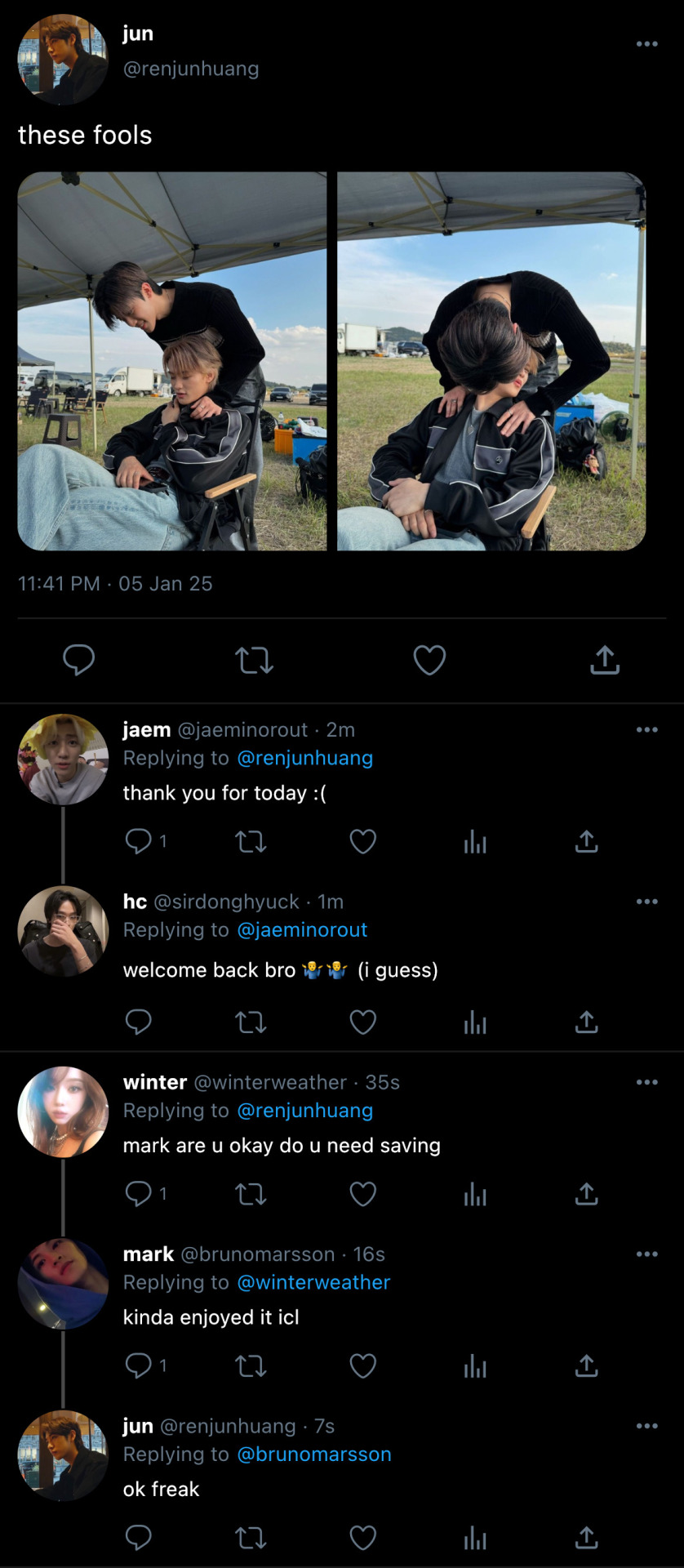
Task: Open overflow menu on winter's reply
Action: (x=646, y=1082)
